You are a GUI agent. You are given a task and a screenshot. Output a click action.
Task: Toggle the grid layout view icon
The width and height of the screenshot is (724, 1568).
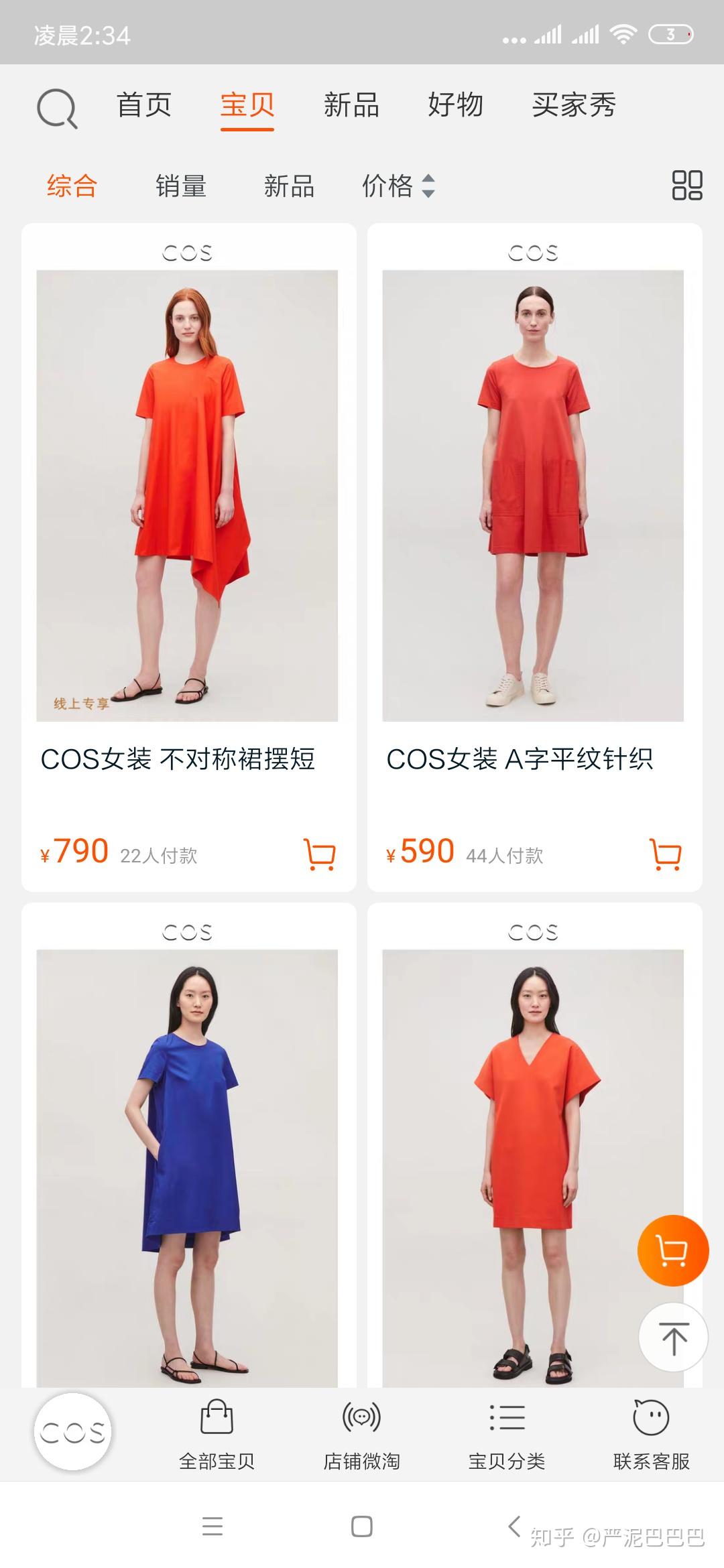[686, 186]
